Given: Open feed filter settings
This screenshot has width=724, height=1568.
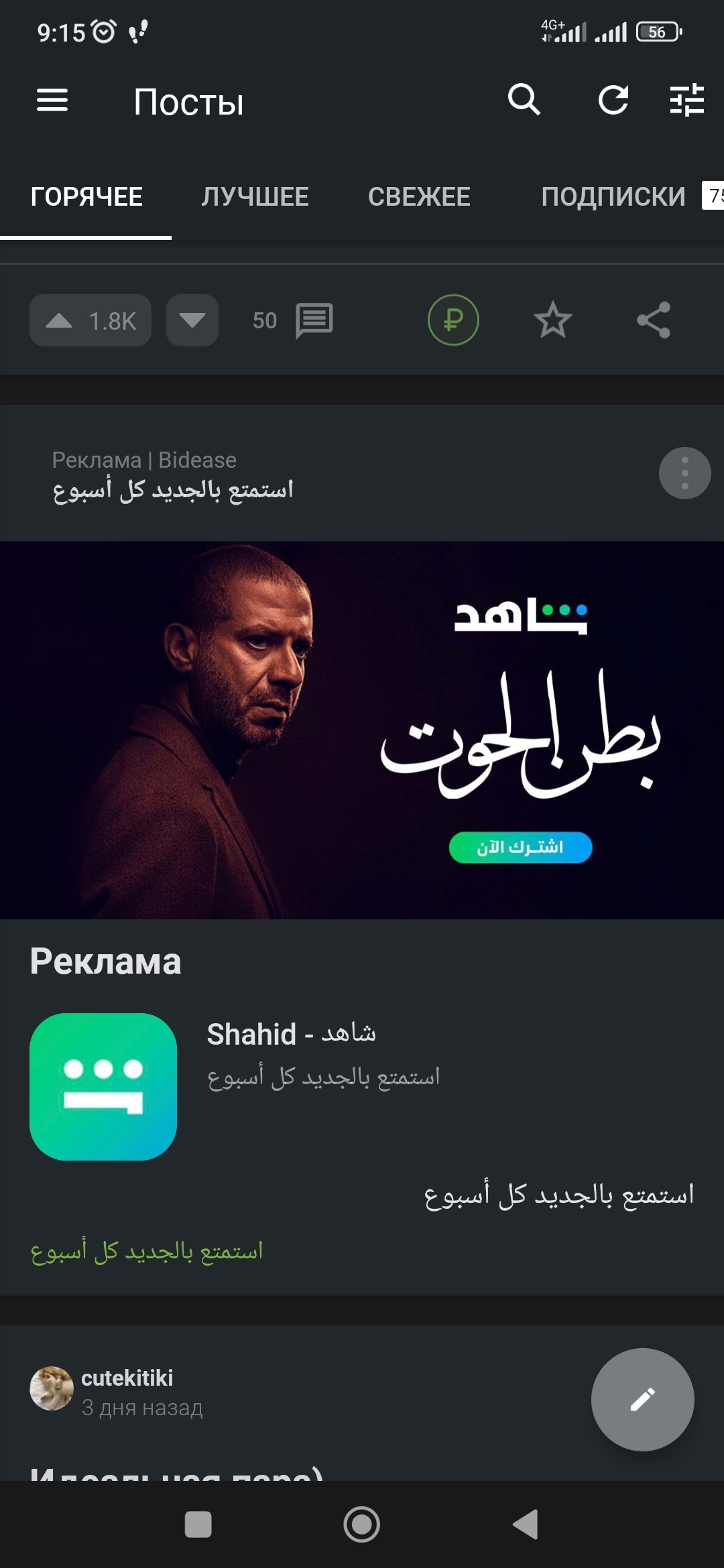Looking at the screenshot, I should pos(686,101).
